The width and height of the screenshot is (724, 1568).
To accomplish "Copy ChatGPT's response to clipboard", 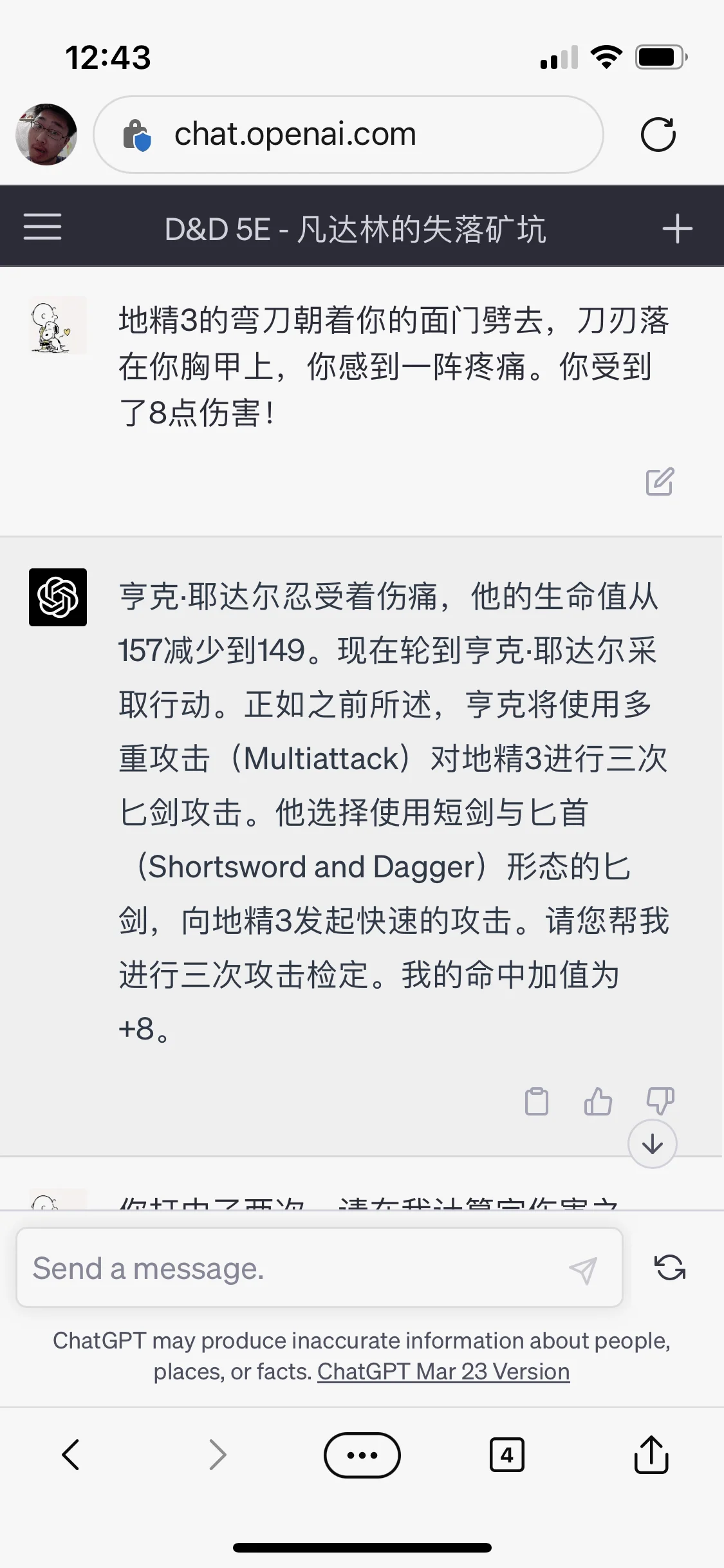I will pos(537,1101).
